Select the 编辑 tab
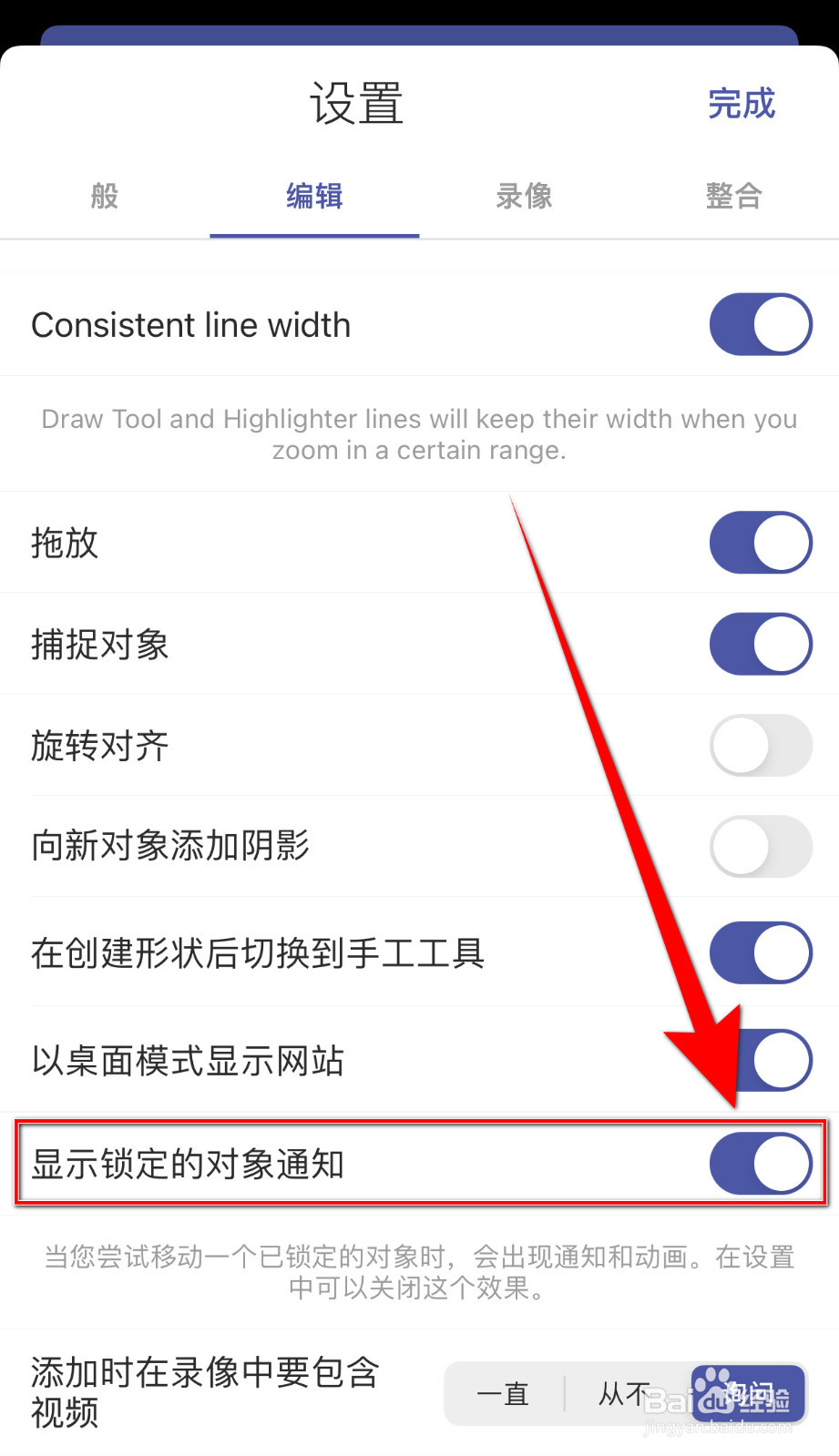 click(313, 197)
